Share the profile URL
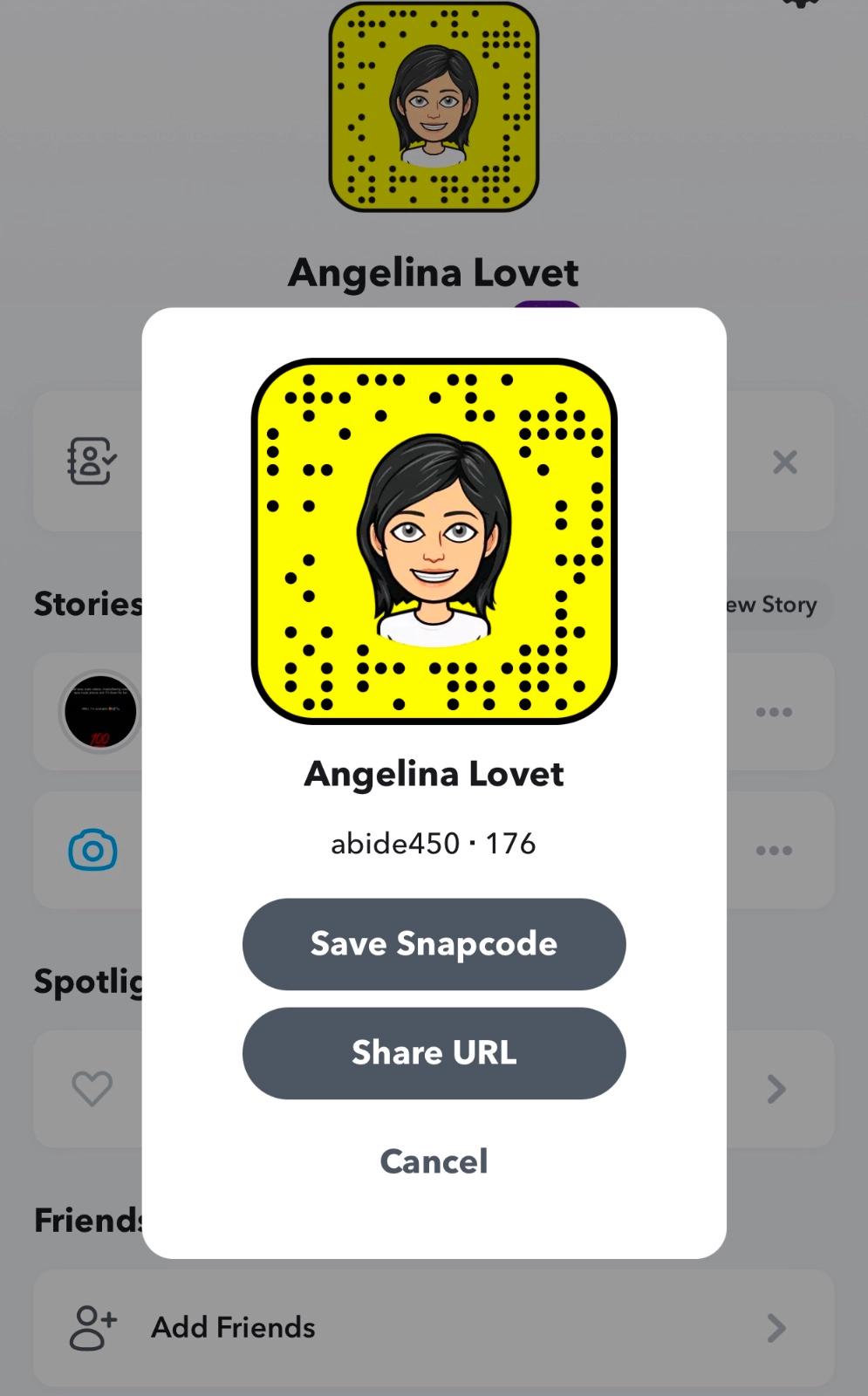Viewport: 868px width, 1396px height. (434, 1053)
